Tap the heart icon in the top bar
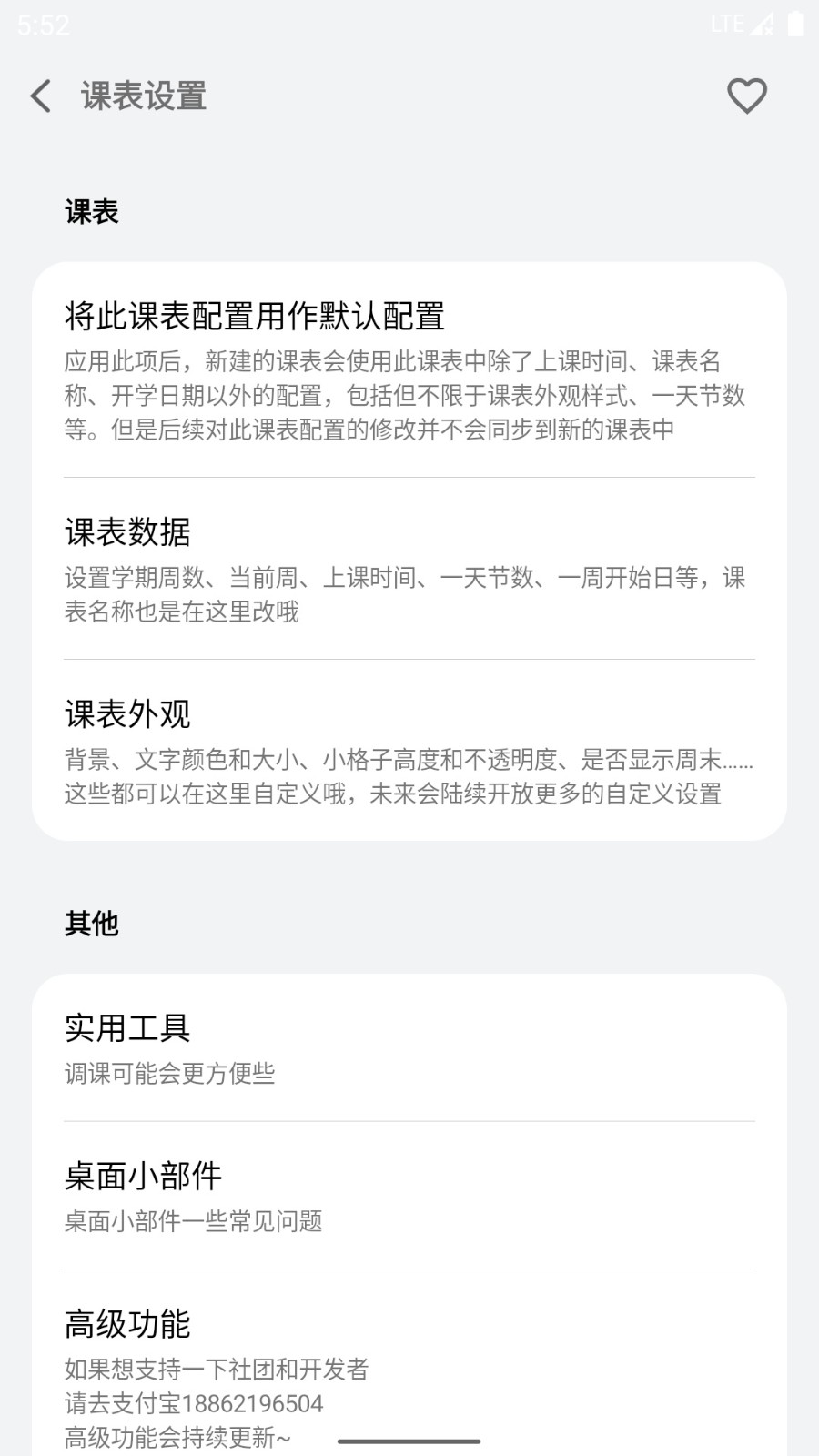819x1456 pixels. coord(746,96)
